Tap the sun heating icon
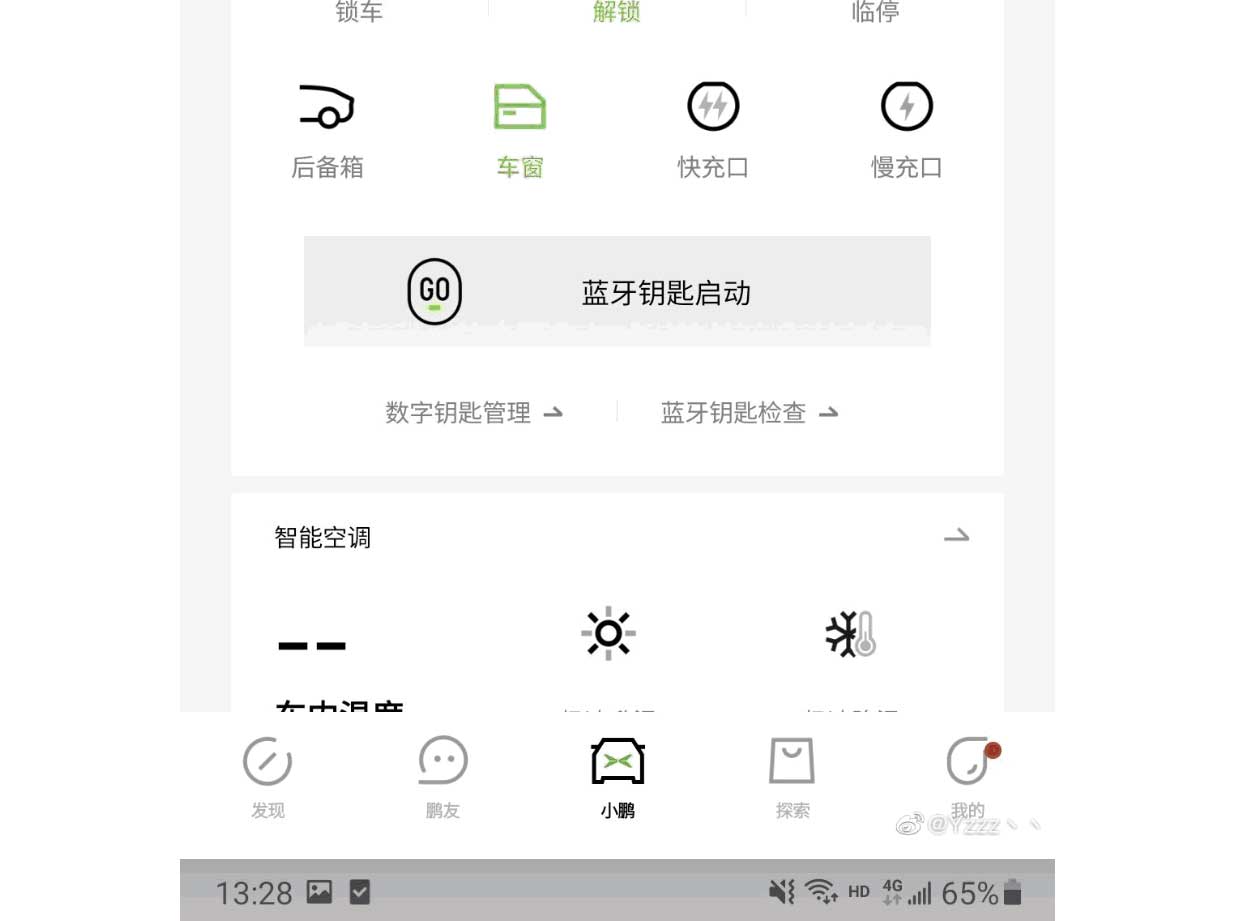Image resolution: width=1235 pixels, height=921 pixels. tap(608, 634)
